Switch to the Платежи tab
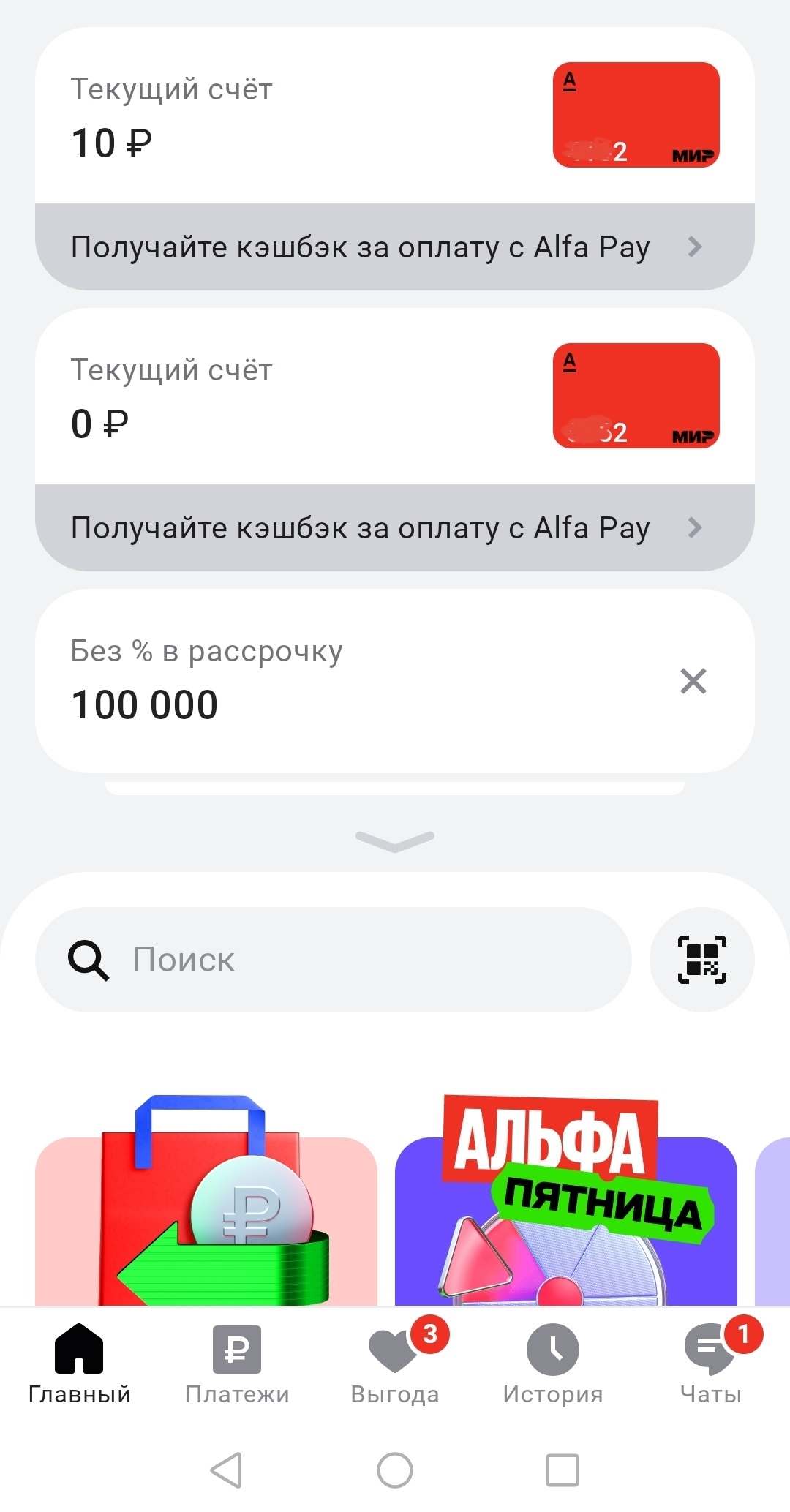Viewport: 790px width, 1512px height. [x=237, y=1365]
